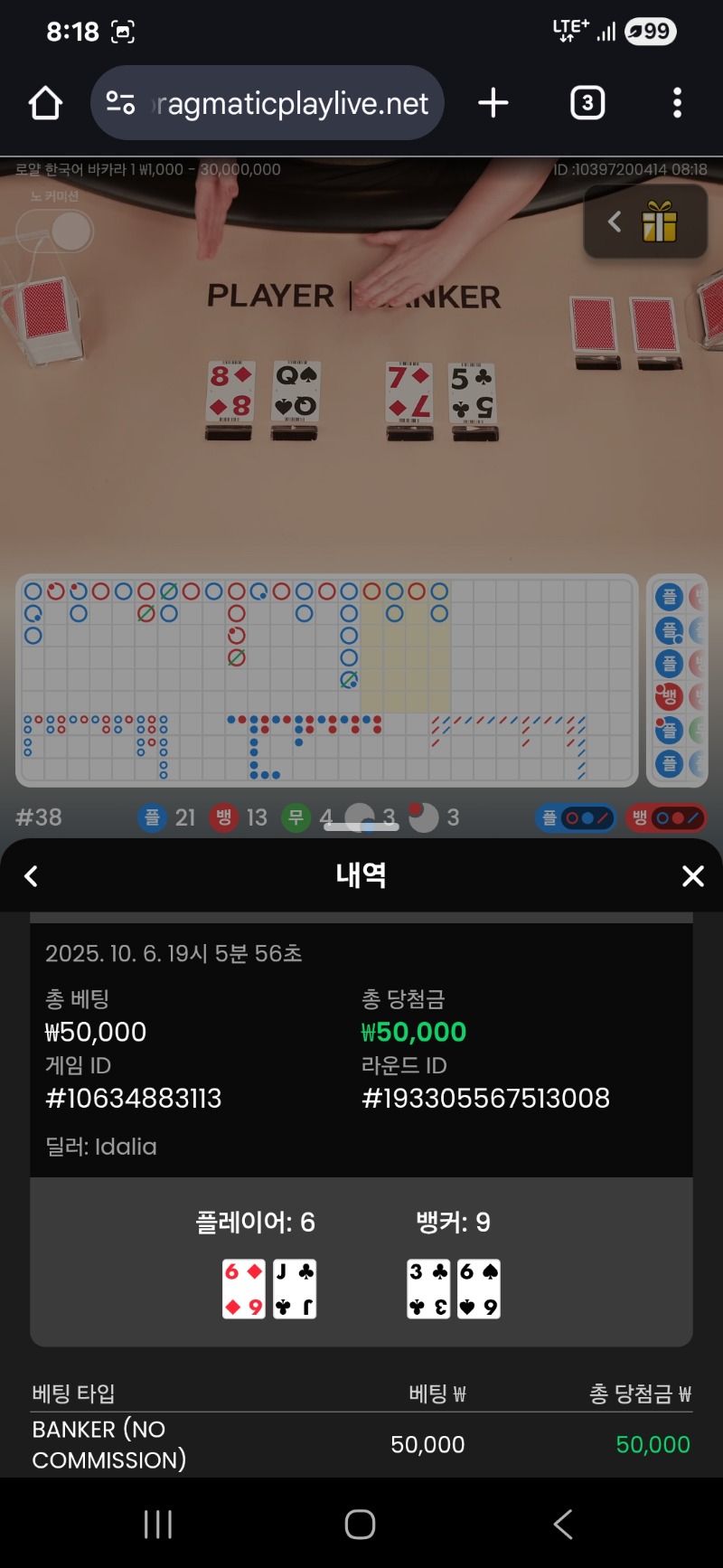Open the recent apps view

tap(158, 1524)
